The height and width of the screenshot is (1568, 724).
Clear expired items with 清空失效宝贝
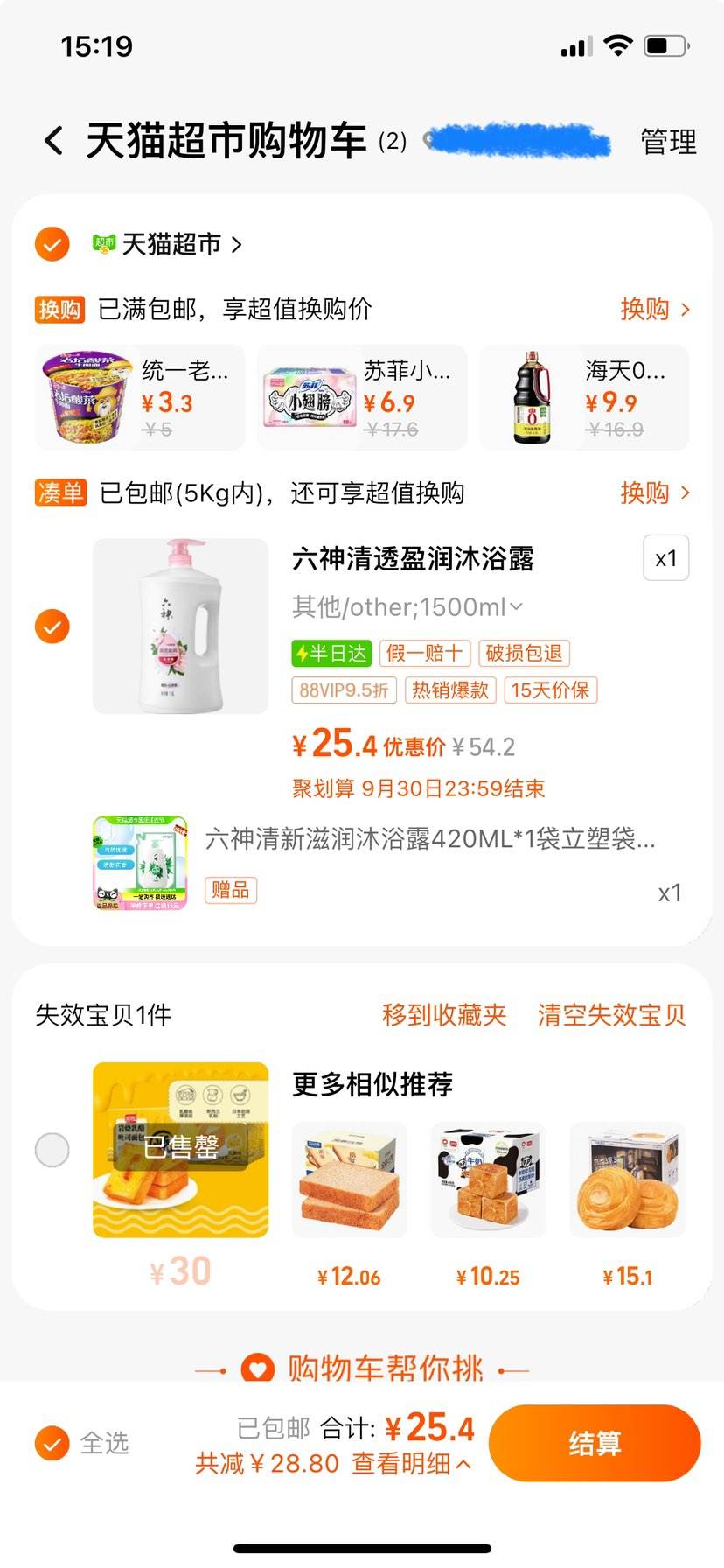tap(611, 1015)
